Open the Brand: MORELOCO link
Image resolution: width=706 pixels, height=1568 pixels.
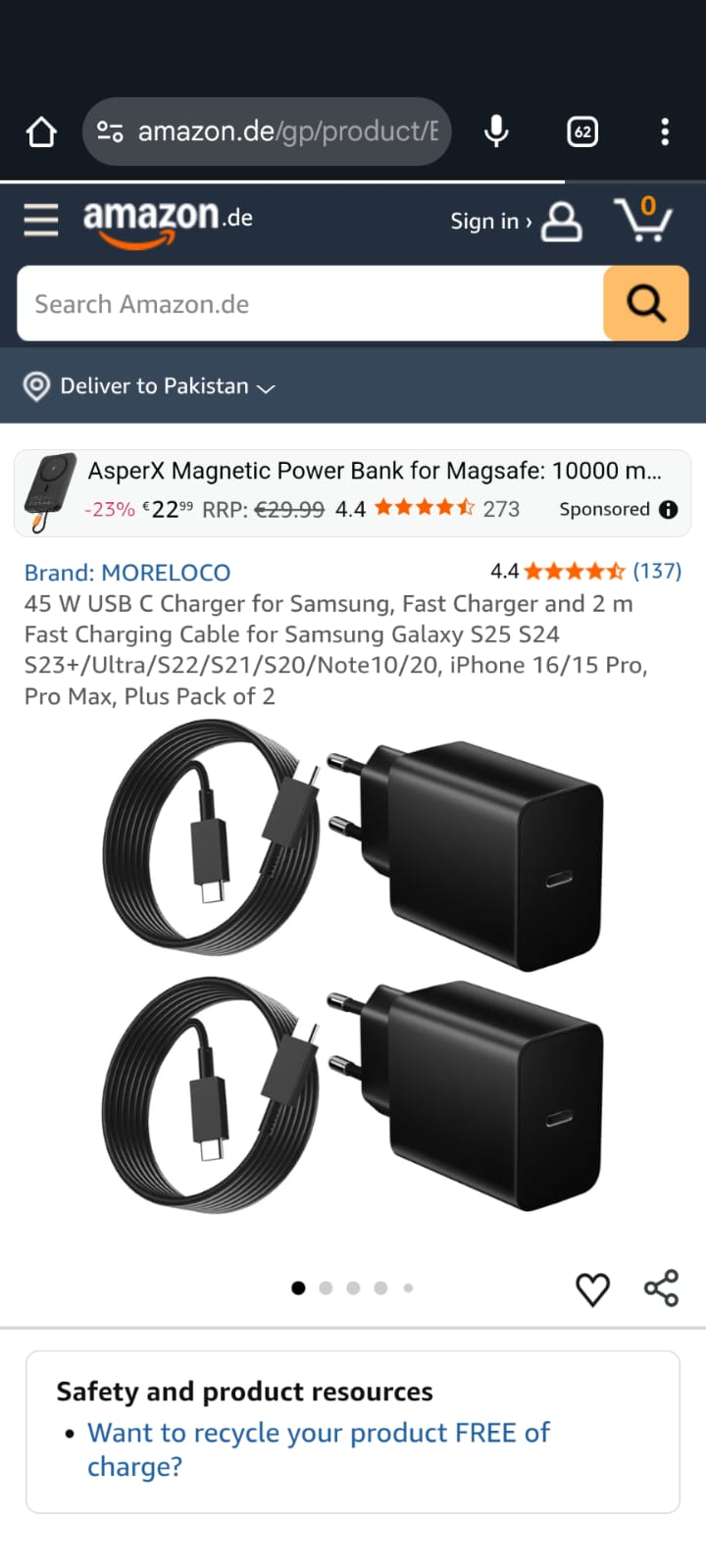pos(127,573)
